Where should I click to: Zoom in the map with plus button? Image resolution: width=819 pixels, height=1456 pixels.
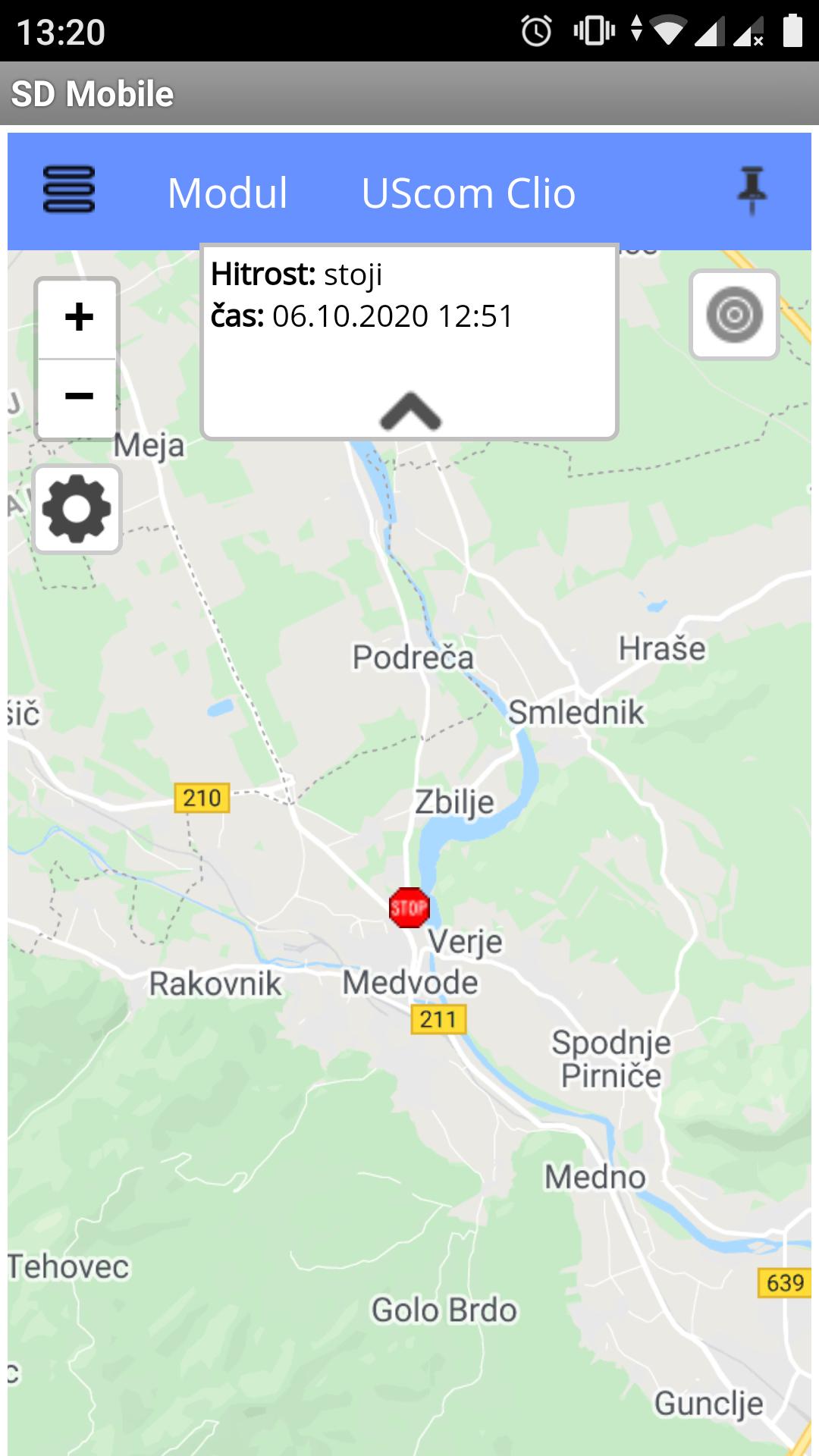click(x=77, y=318)
